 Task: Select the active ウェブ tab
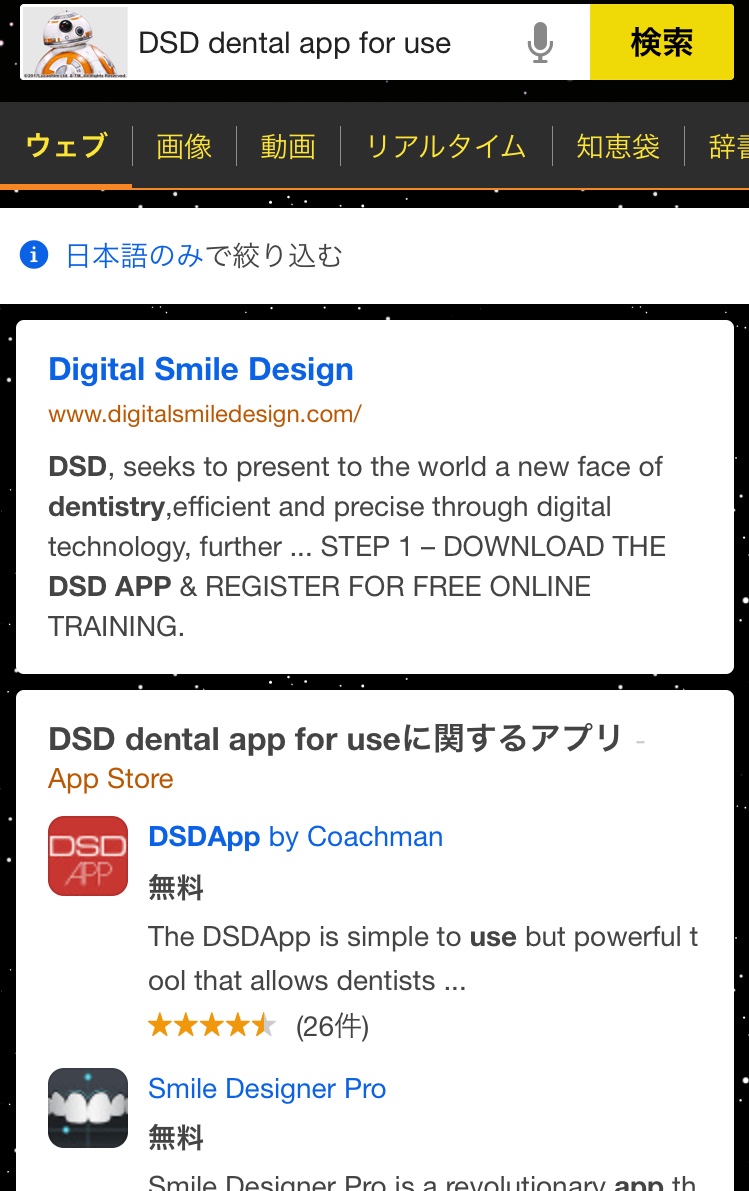coord(66,147)
